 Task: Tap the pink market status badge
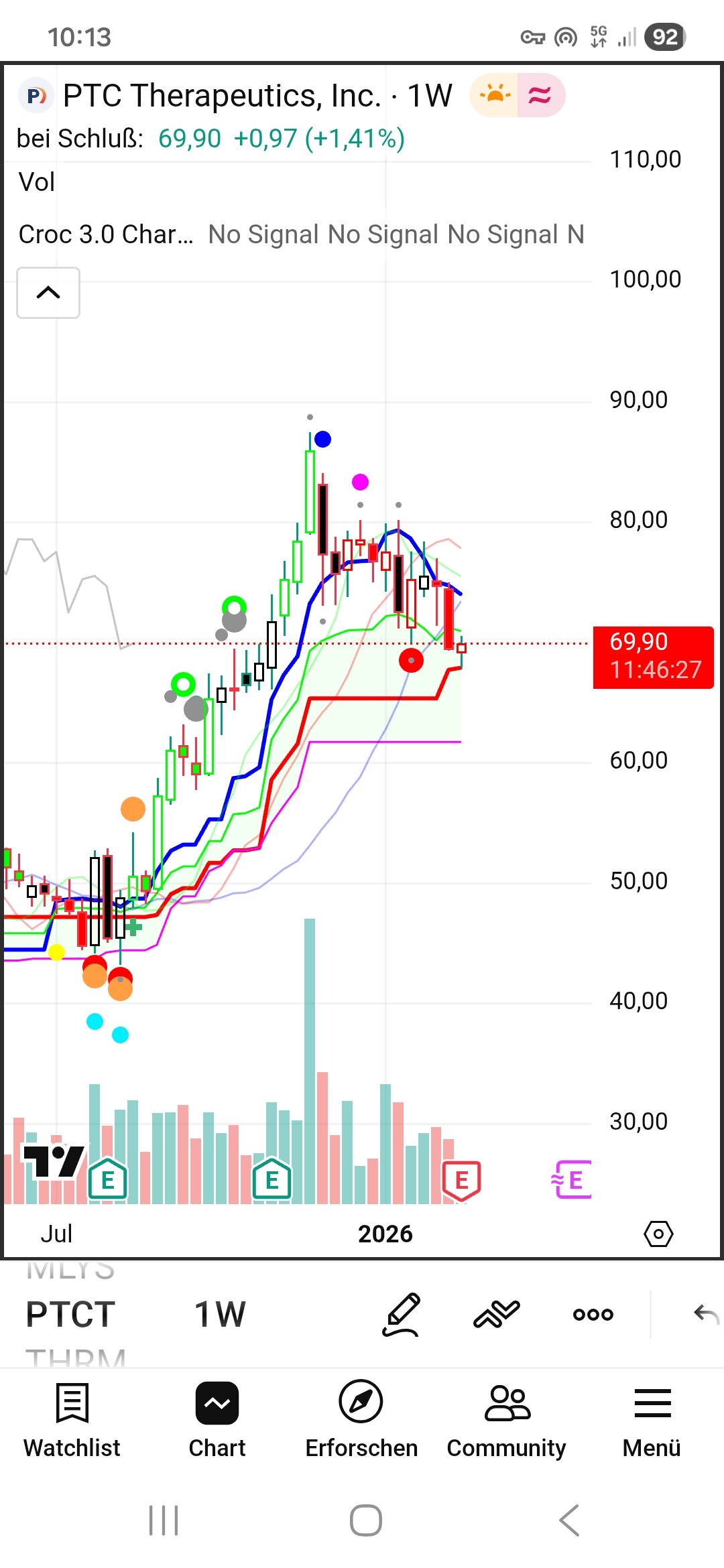click(540, 95)
